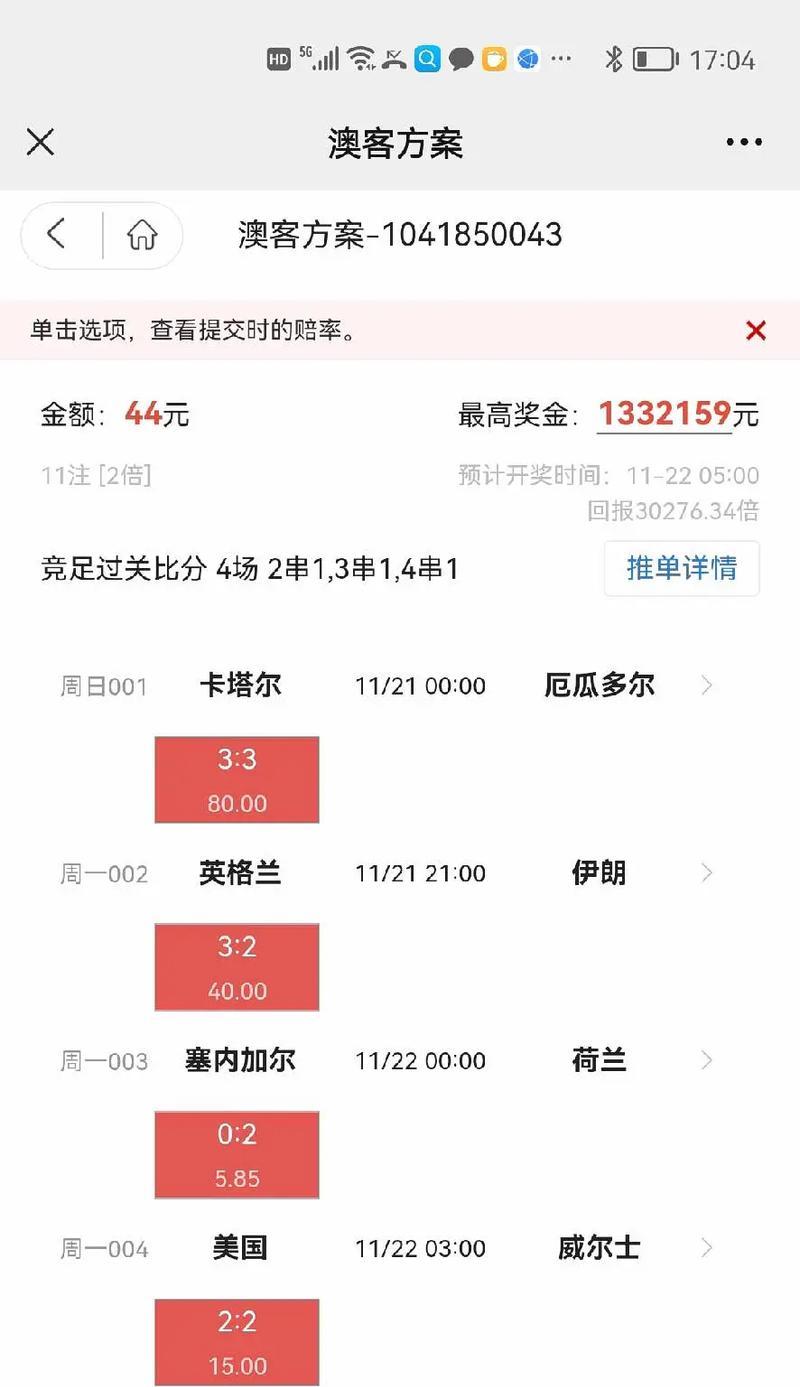Go to the home page icon
Screen dimensions: 800x1387
pos(142,235)
